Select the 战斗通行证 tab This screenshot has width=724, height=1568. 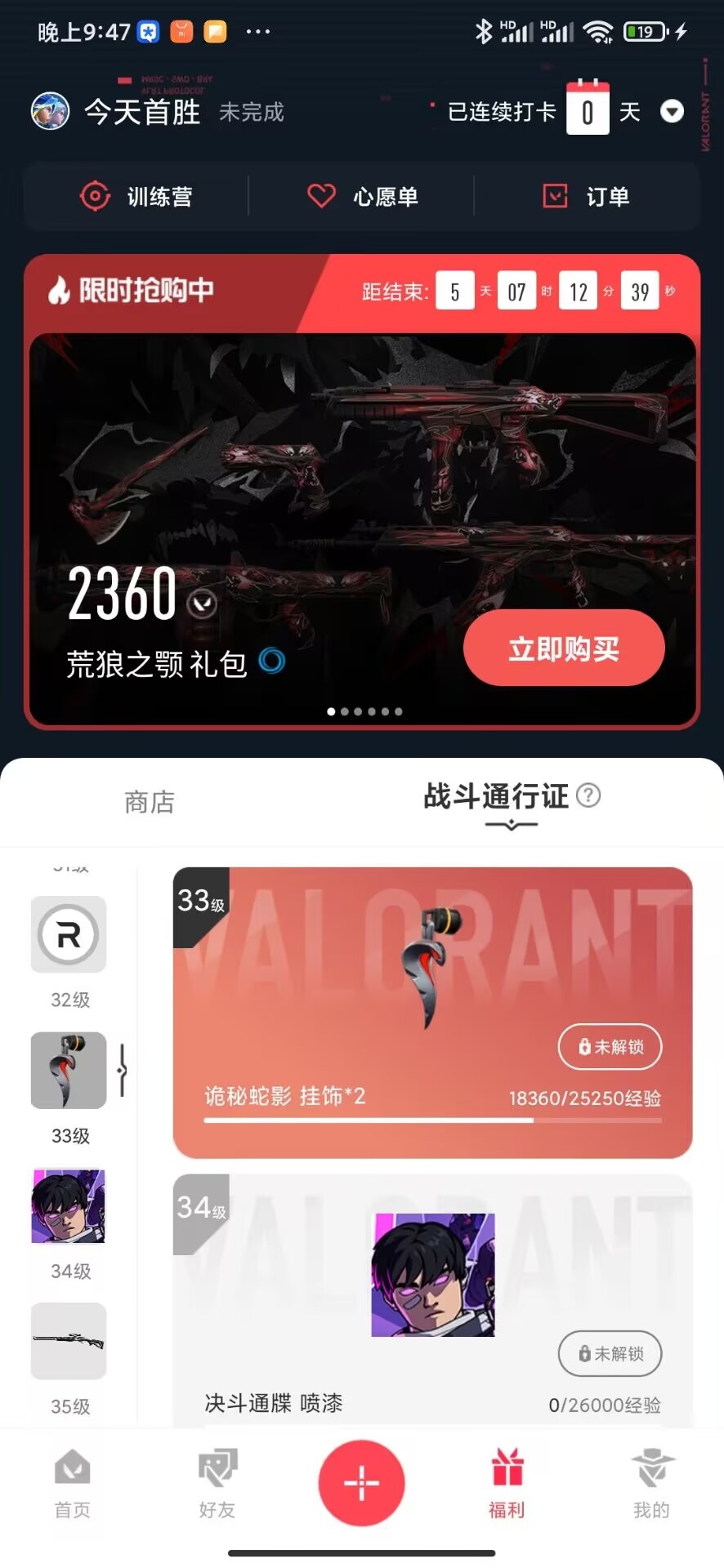(x=495, y=796)
